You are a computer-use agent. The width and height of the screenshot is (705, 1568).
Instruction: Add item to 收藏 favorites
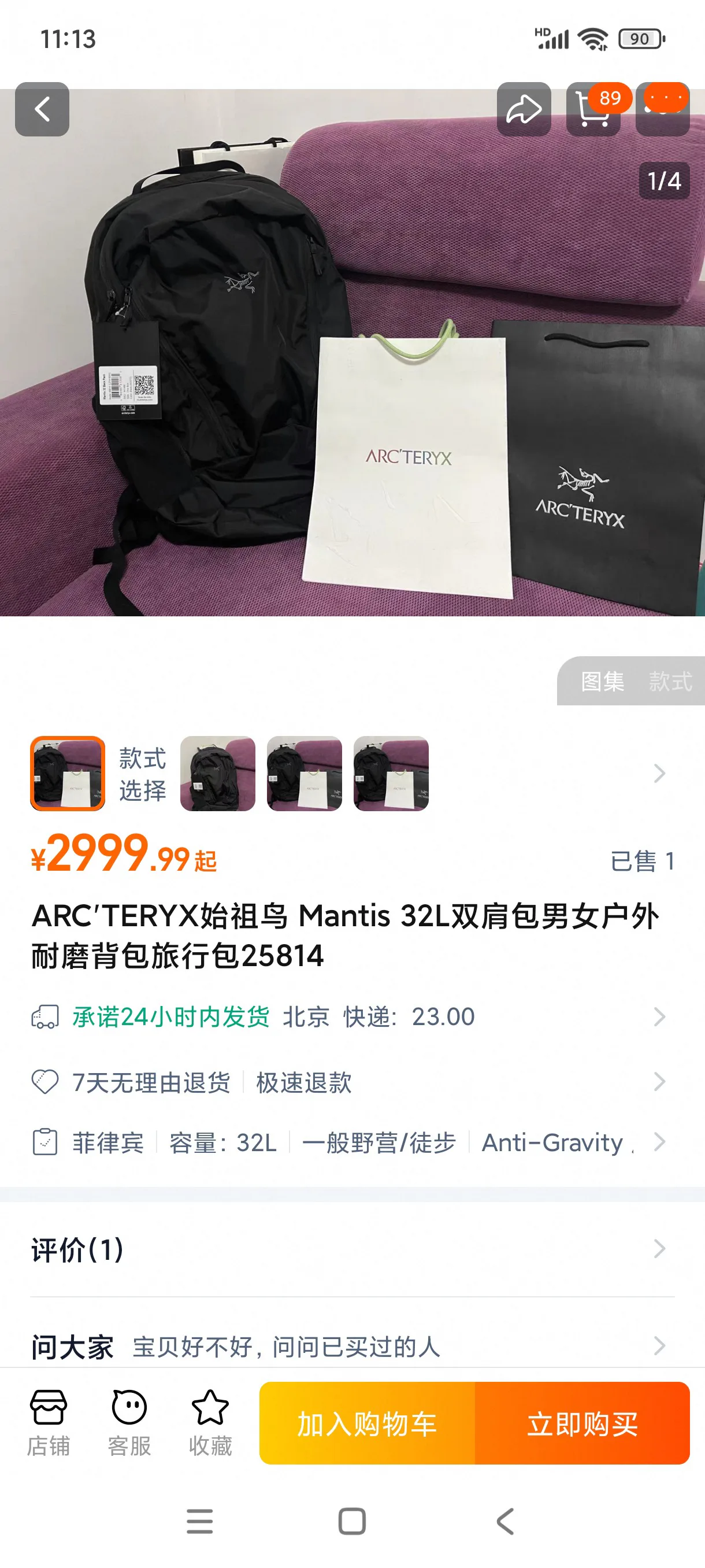click(210, 1423)
